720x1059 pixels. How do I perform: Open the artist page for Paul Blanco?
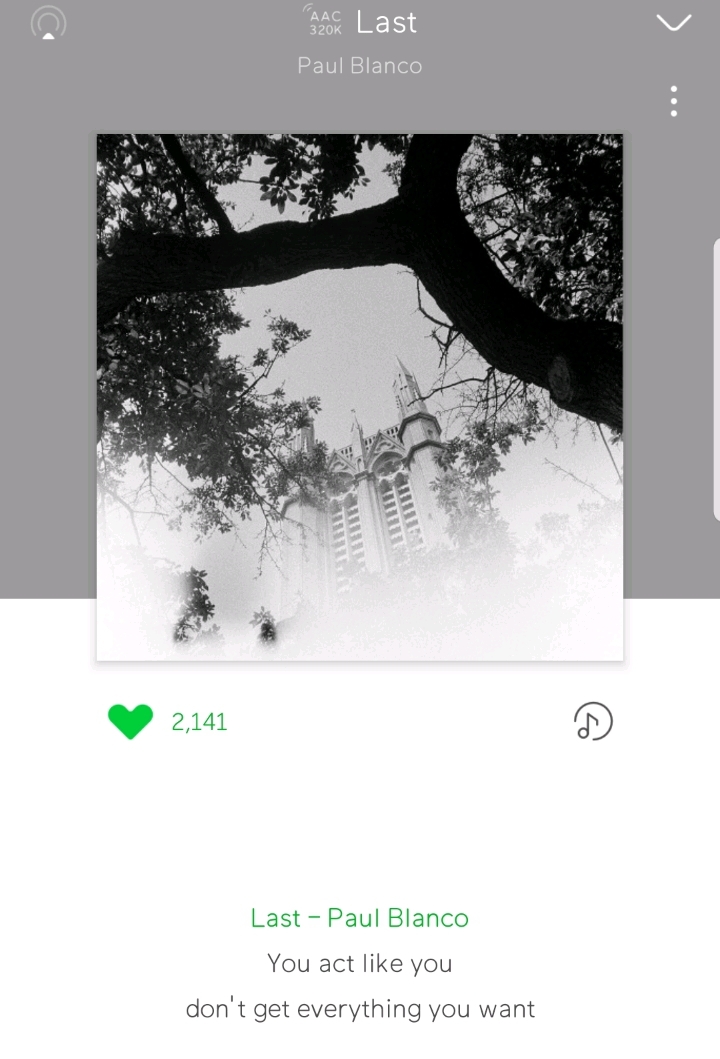pyautogui.click(x=360, y=66)
